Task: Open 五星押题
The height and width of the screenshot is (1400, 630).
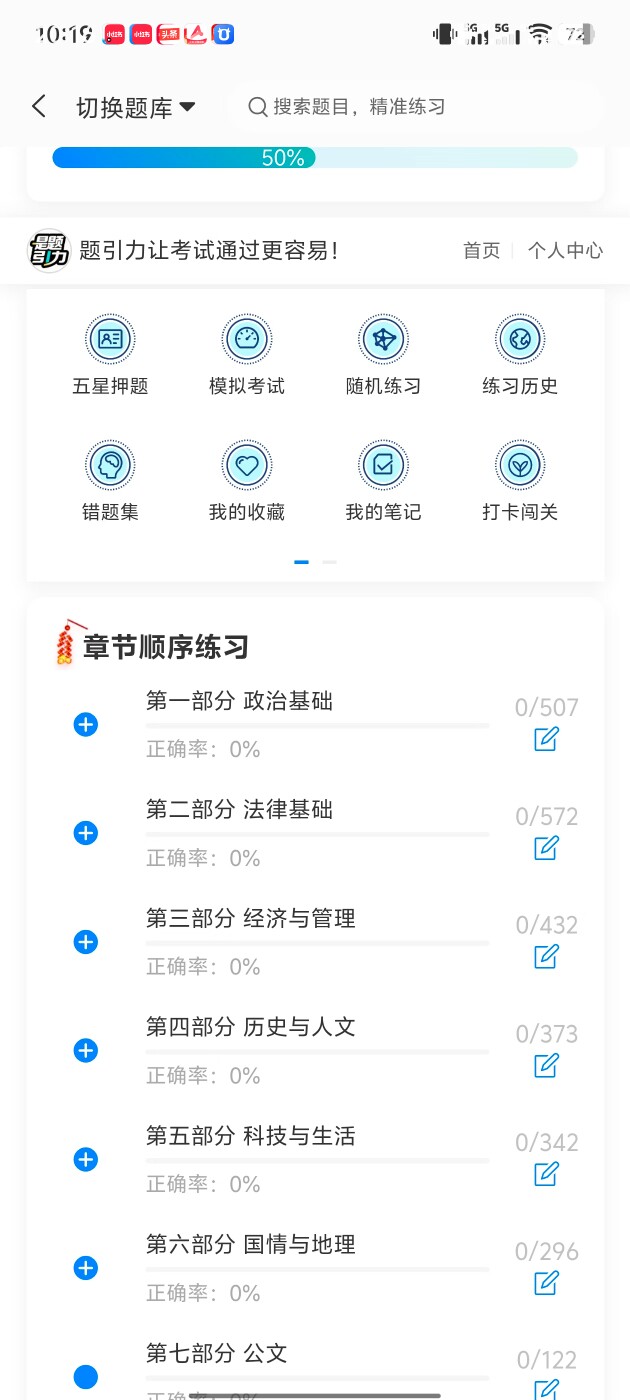Action: pos(110,355)
